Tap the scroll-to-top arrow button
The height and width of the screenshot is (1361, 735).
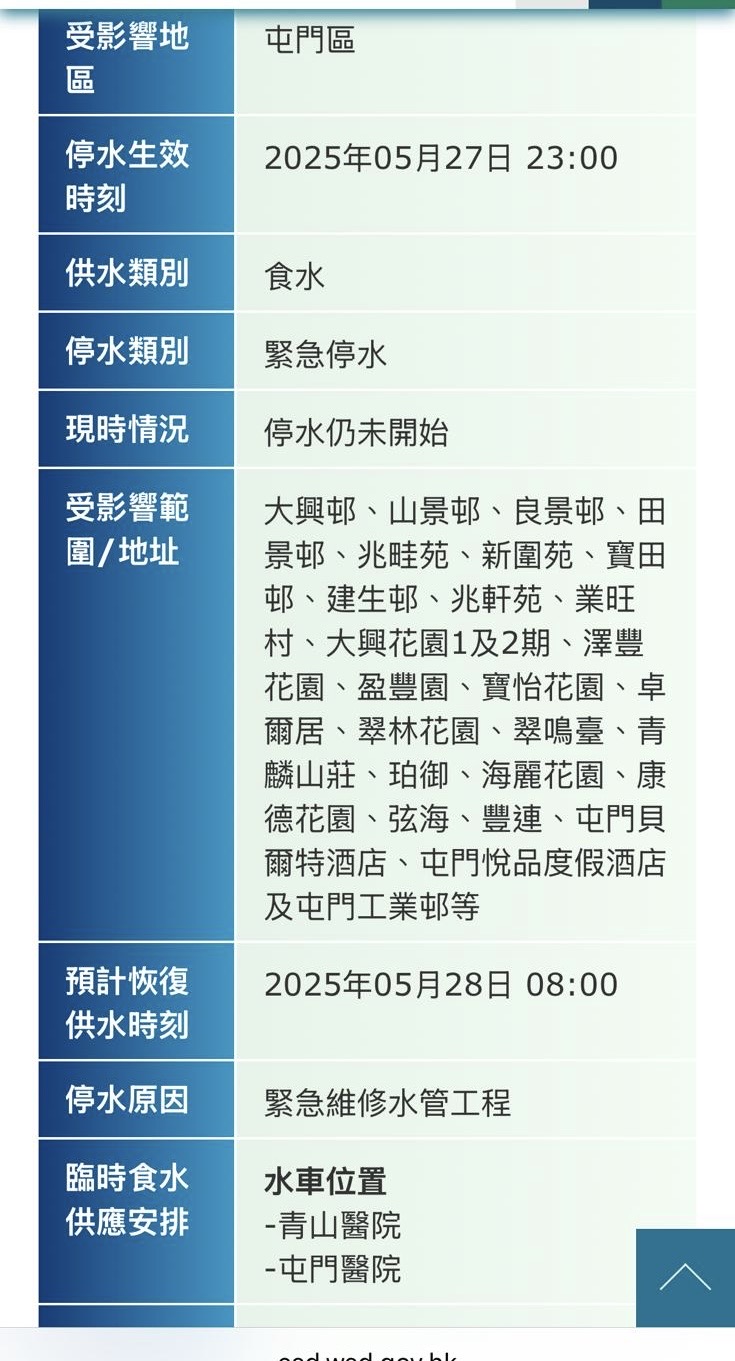[686, 1277]
